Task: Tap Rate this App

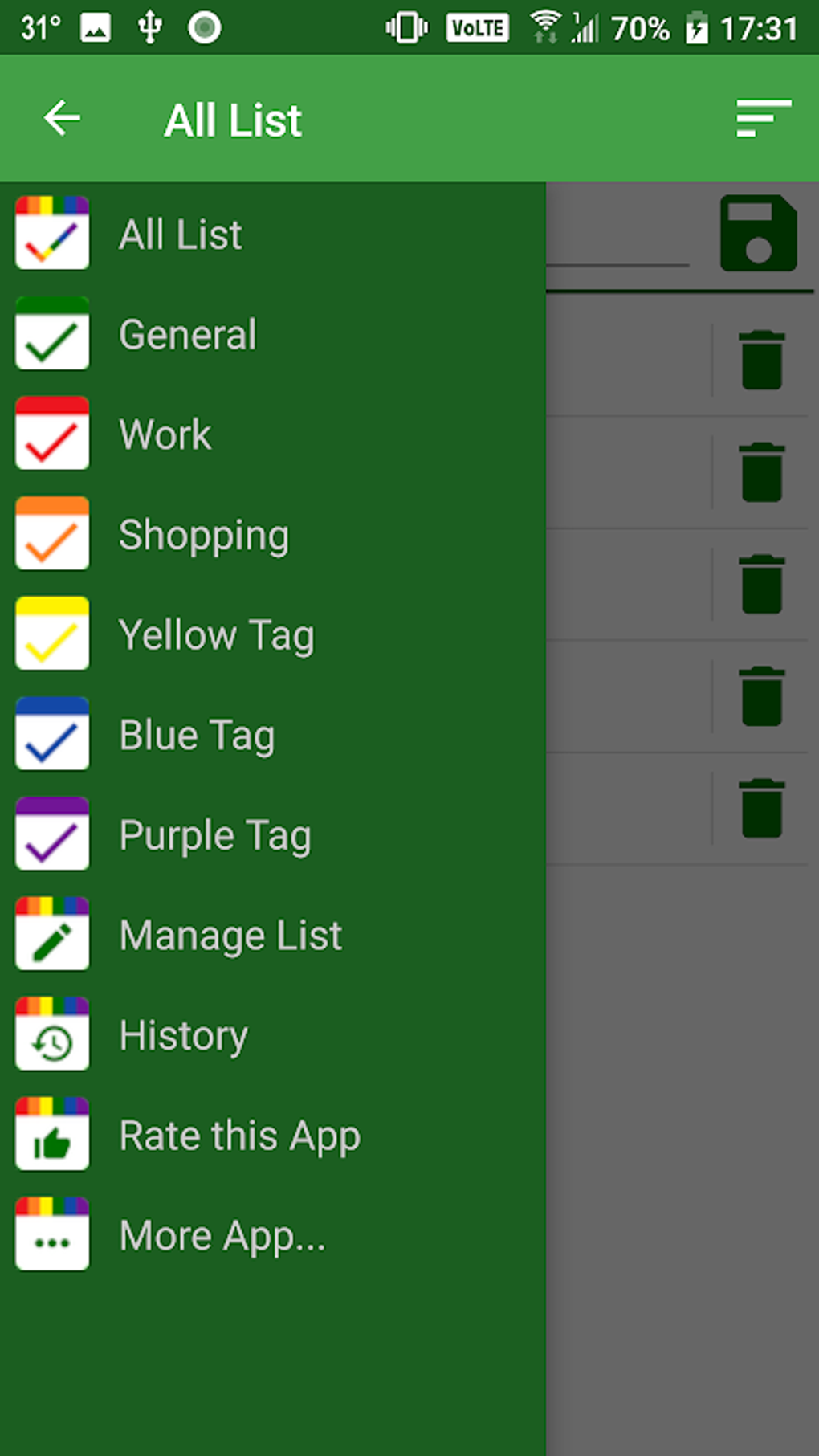Action: [x=239, y=1135]
